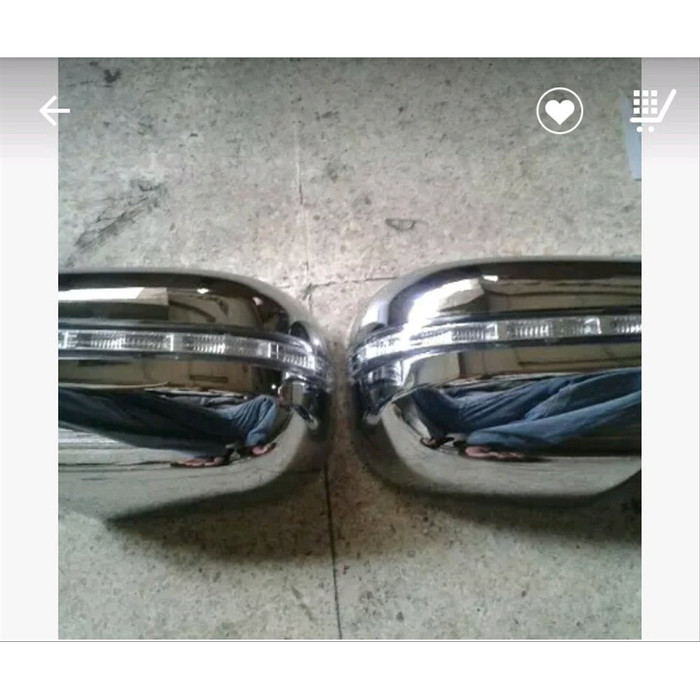The image size is (700, 700).
Task: Open the chrome mirror cover product photo
Action: pos(349,390)
